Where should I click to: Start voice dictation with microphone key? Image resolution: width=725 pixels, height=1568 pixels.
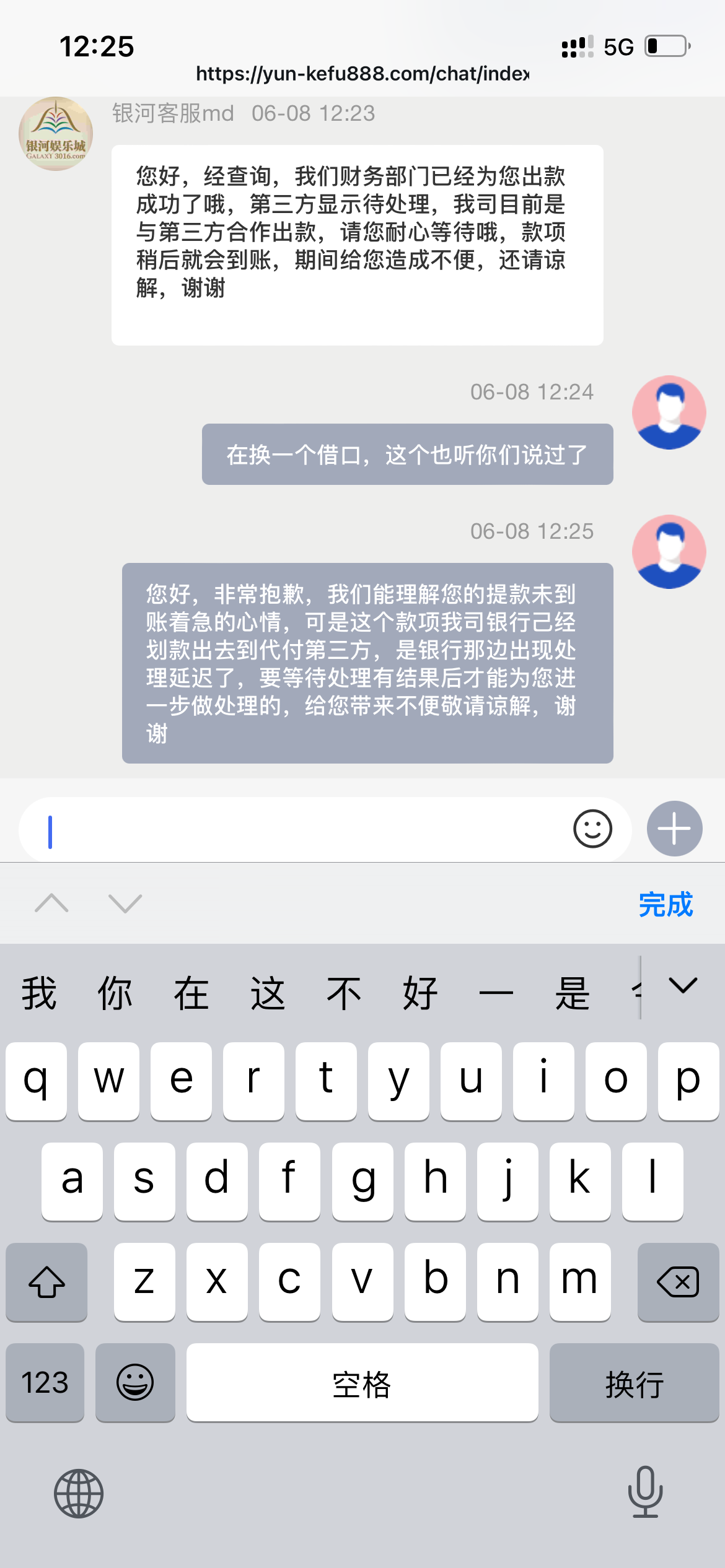pos(645,1492)
